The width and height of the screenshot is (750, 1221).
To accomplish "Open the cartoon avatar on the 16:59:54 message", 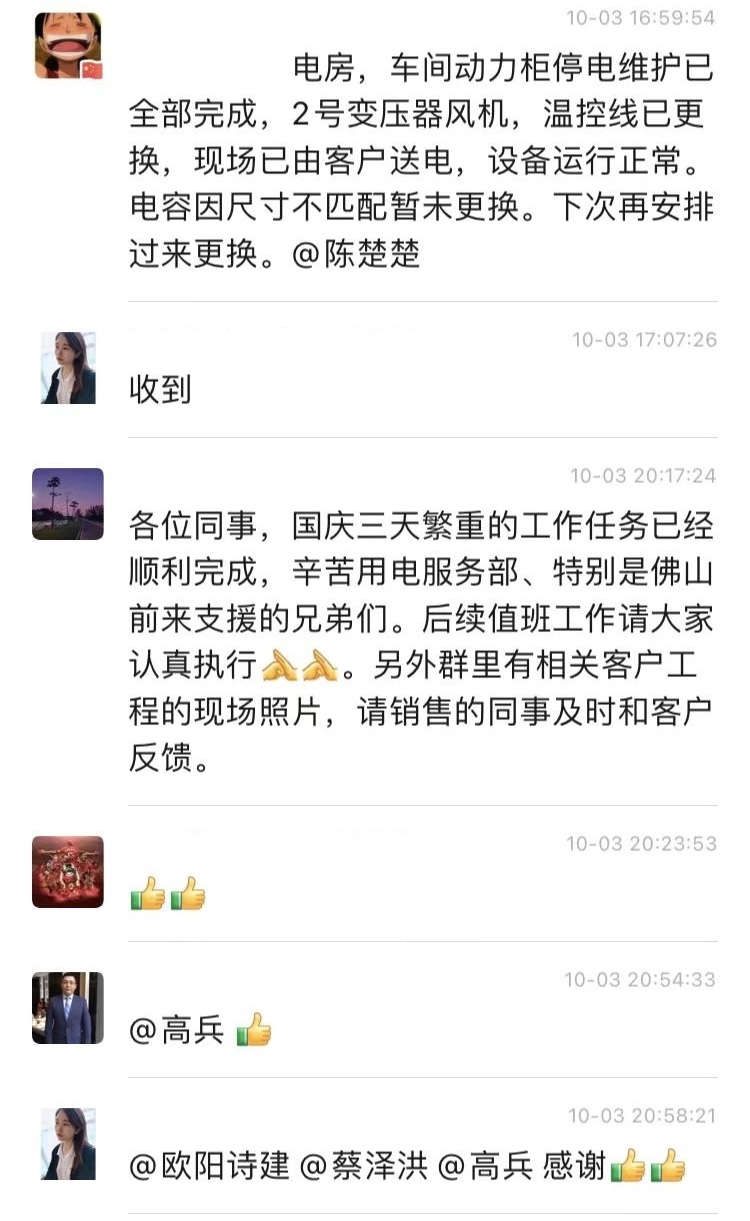I will click(x=68, y=46).
